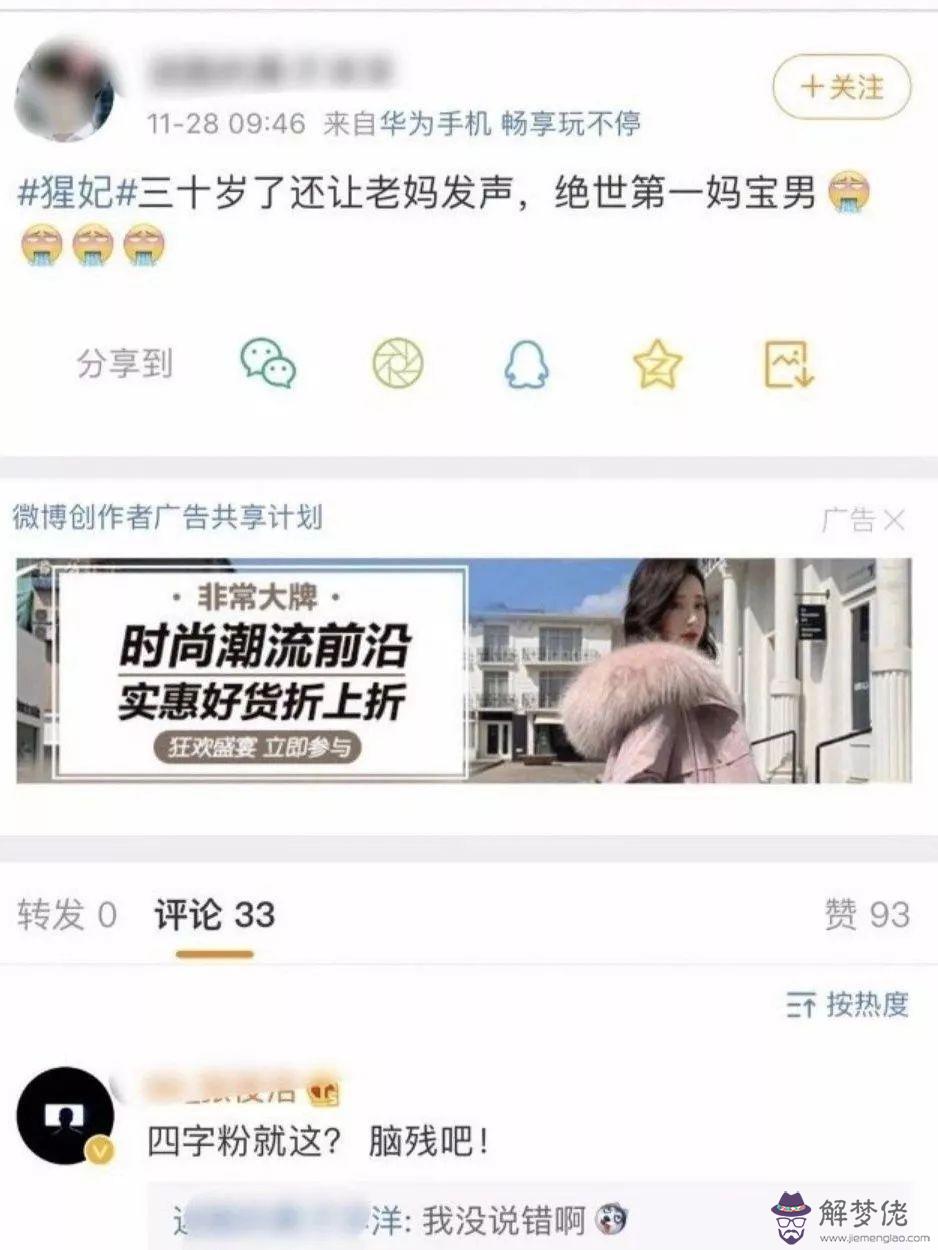Share the post to WeChat
Viewport: 938px width, 1250px height.
(268, 364)
